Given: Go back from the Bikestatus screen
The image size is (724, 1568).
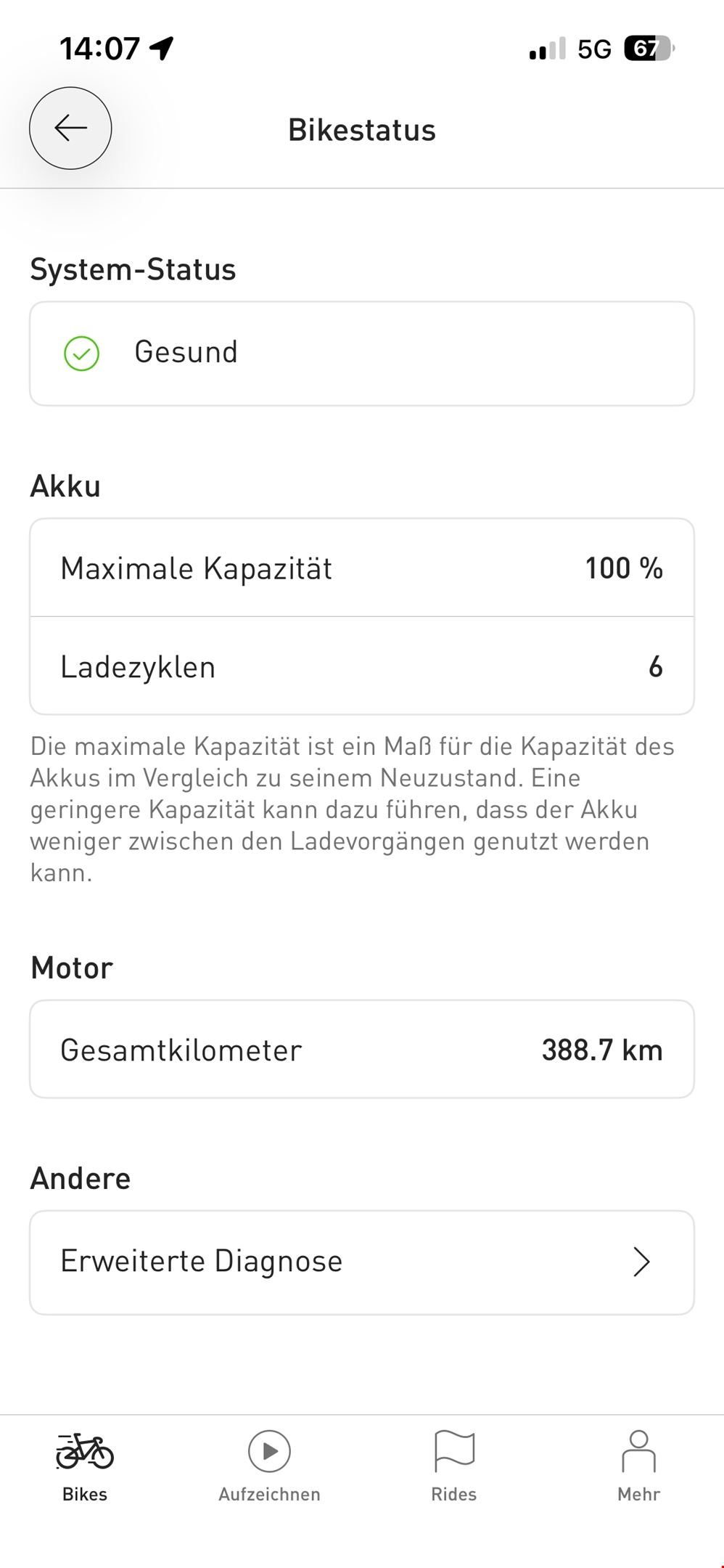Looking at the screenshot, I should tap(70, 128).
